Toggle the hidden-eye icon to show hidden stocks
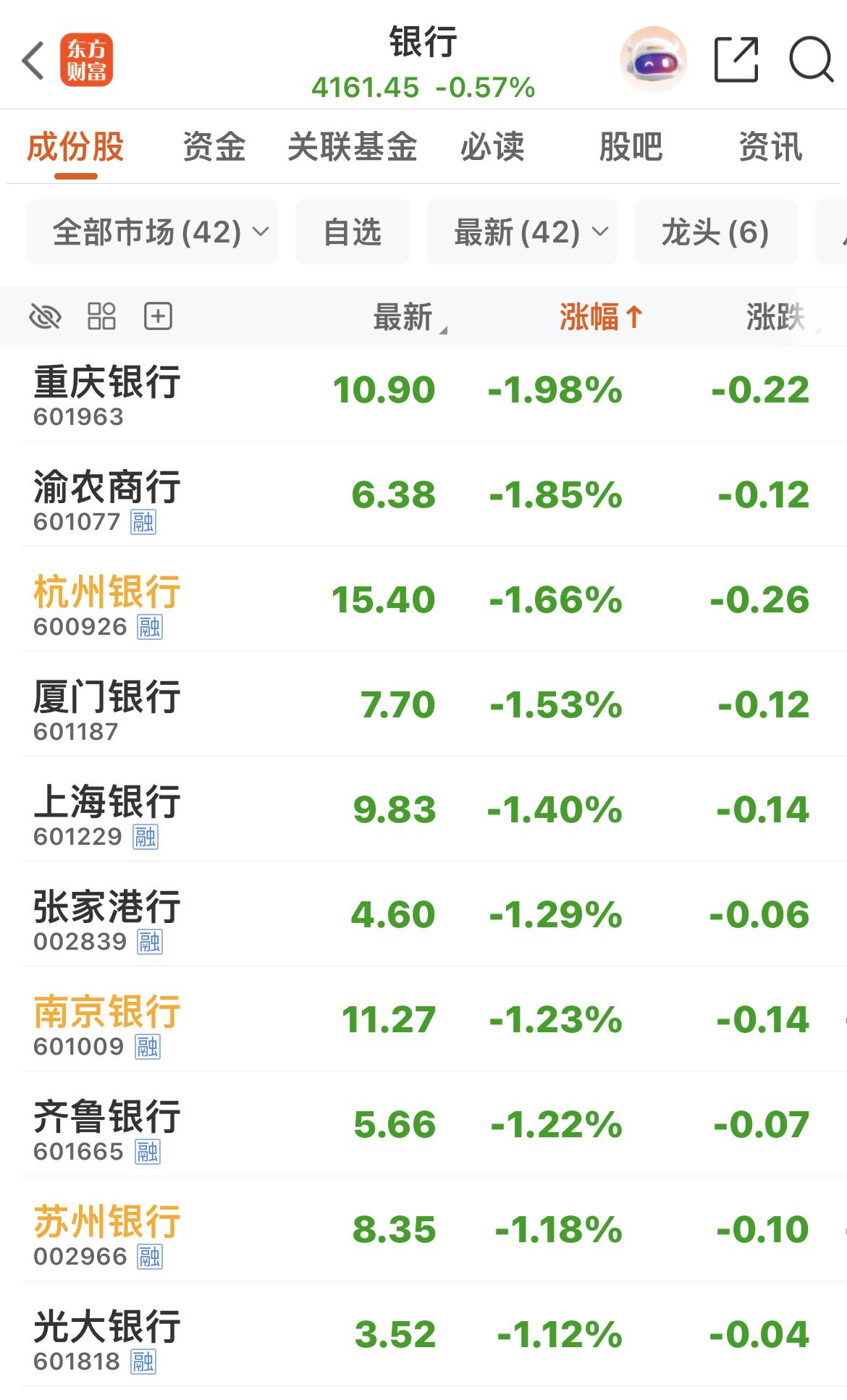The height and width of the screenshot is (1400, 847). point(45,316)
